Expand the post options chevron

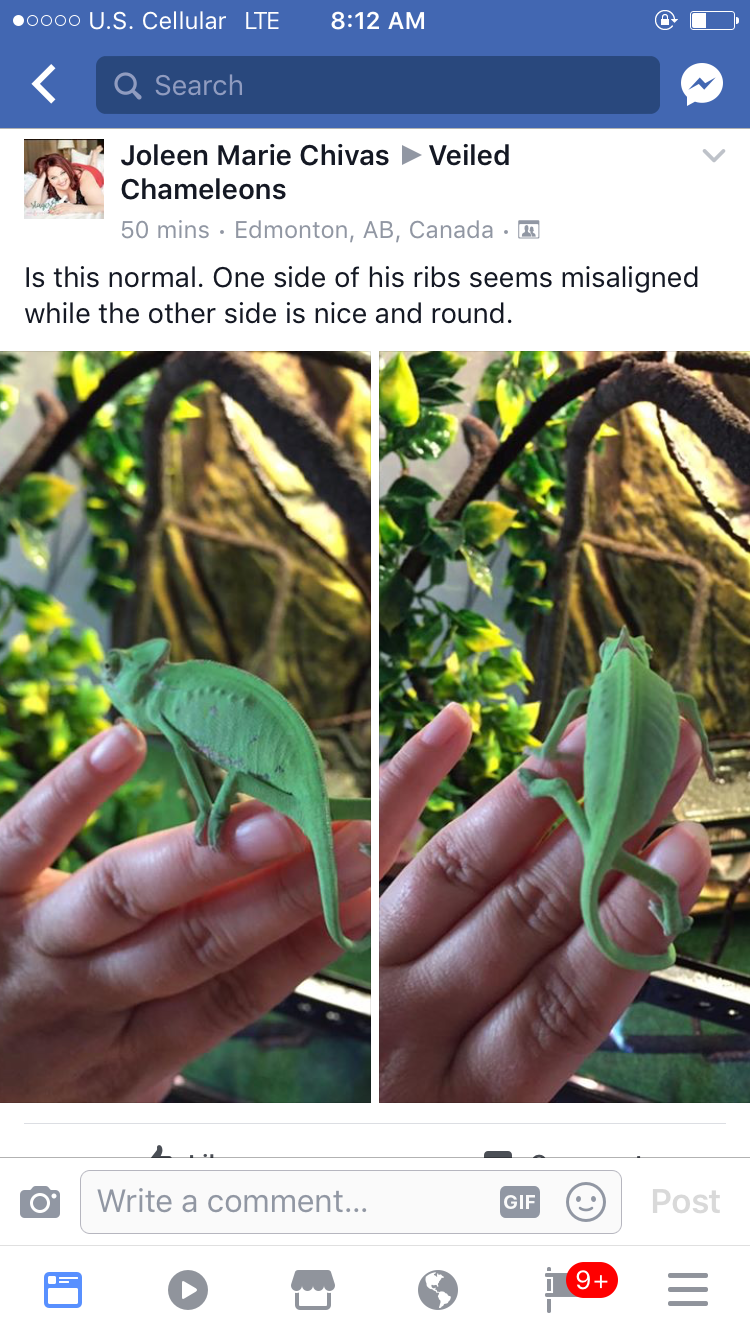(x=713, y=156)
